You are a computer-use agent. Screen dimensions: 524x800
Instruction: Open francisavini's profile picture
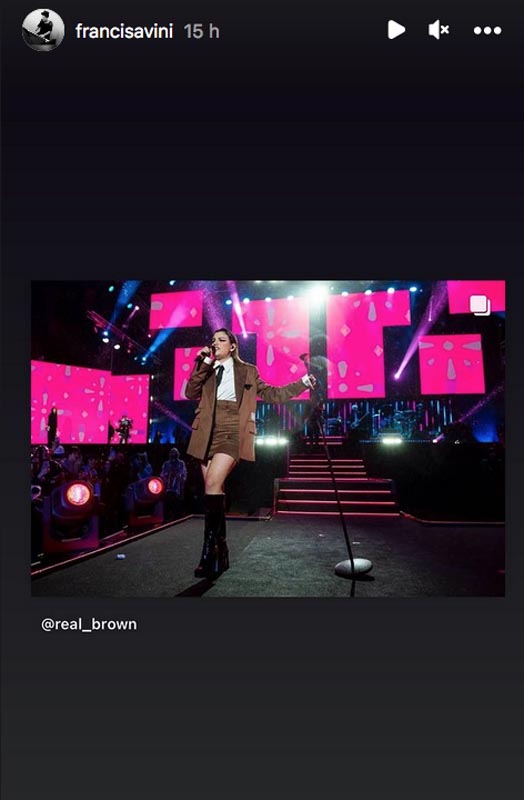(x=43, y=30)
